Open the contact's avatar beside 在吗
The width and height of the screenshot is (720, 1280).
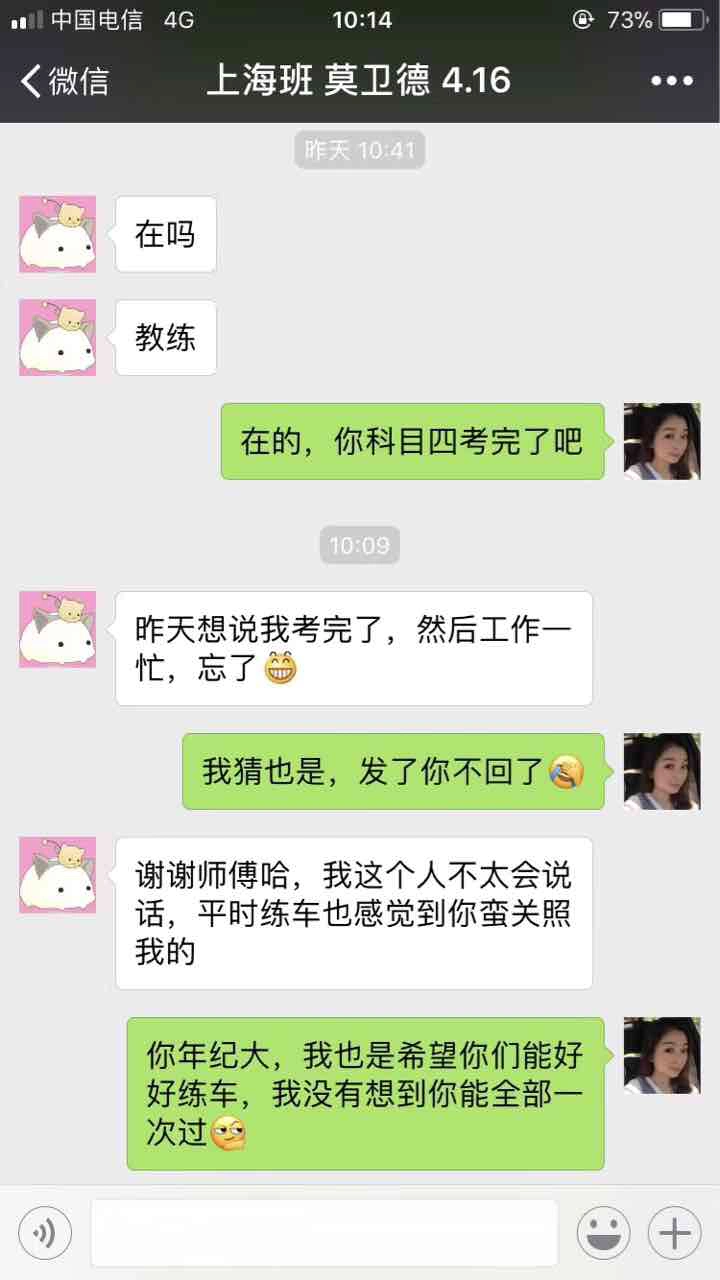(x=58, y=234)
